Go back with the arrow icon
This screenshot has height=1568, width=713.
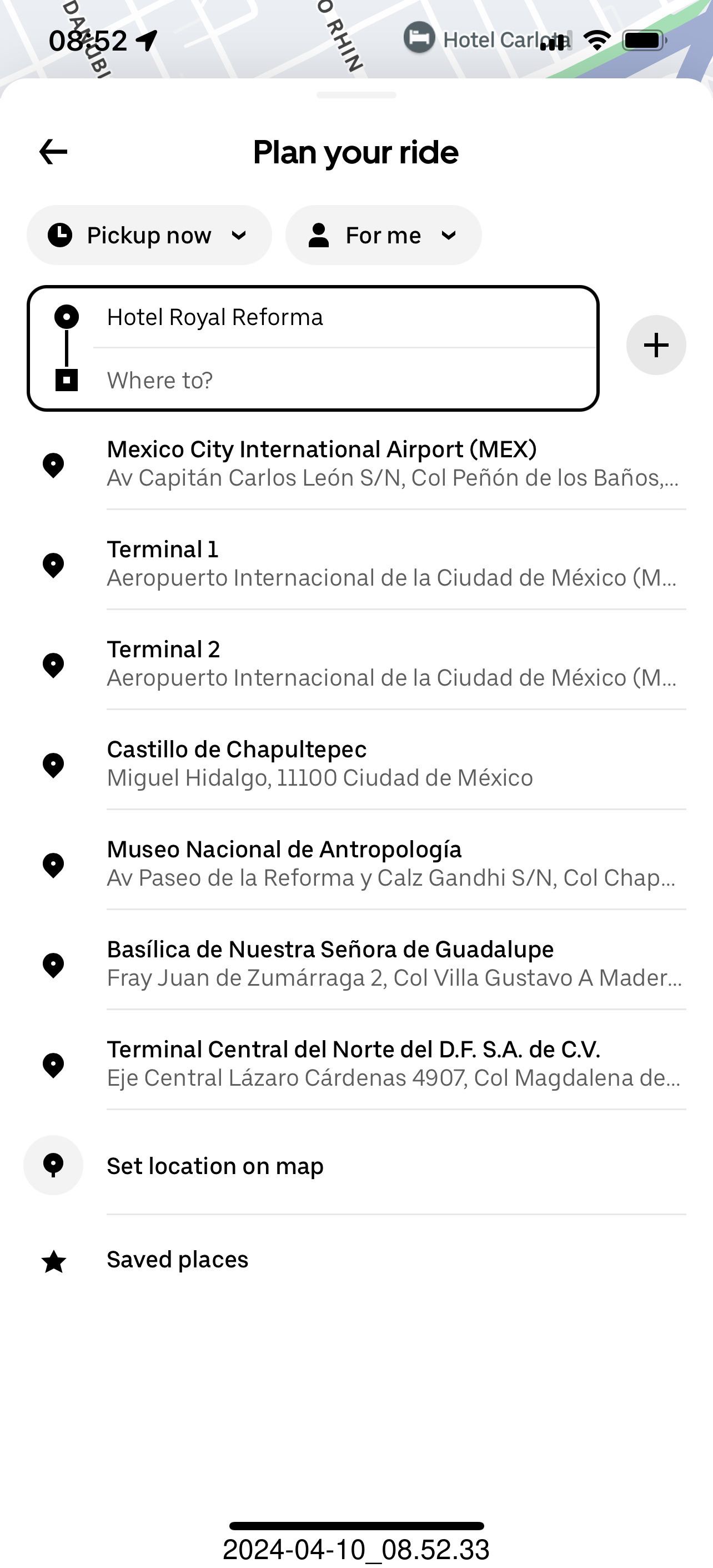click(x=53, y=152)
